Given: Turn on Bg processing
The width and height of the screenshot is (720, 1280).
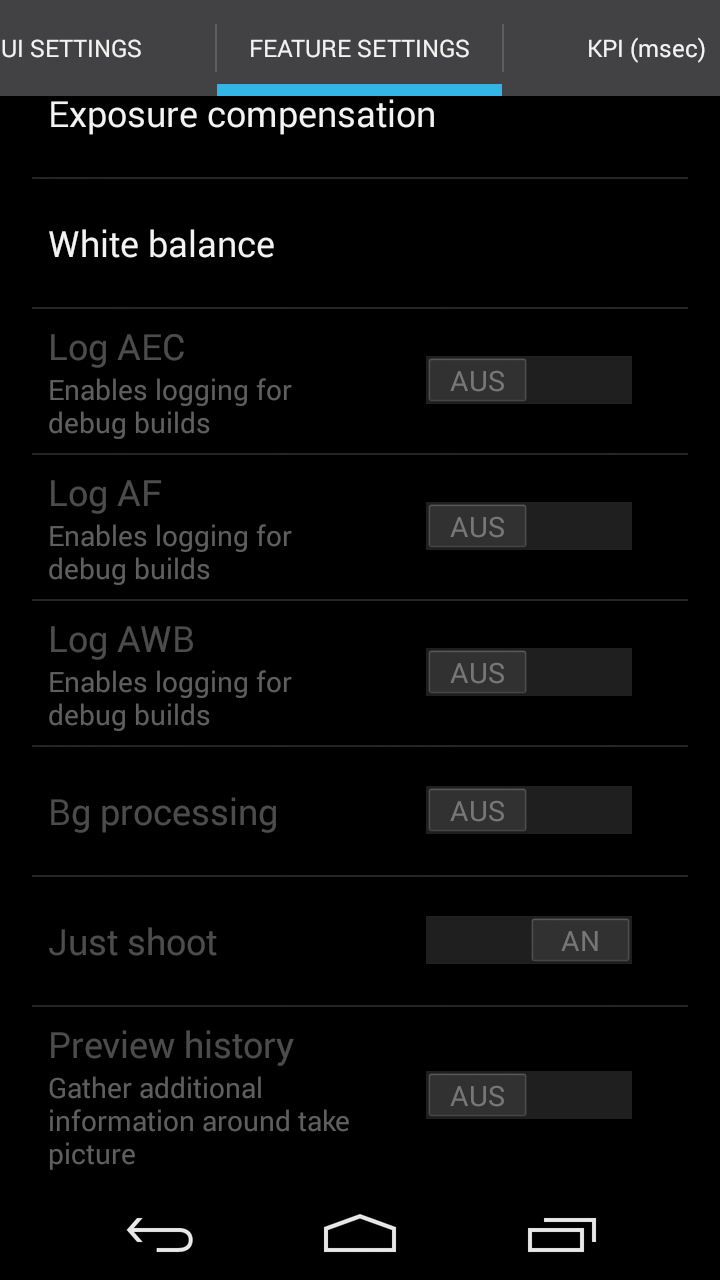Looking at the screenshot, I should 529,810.
